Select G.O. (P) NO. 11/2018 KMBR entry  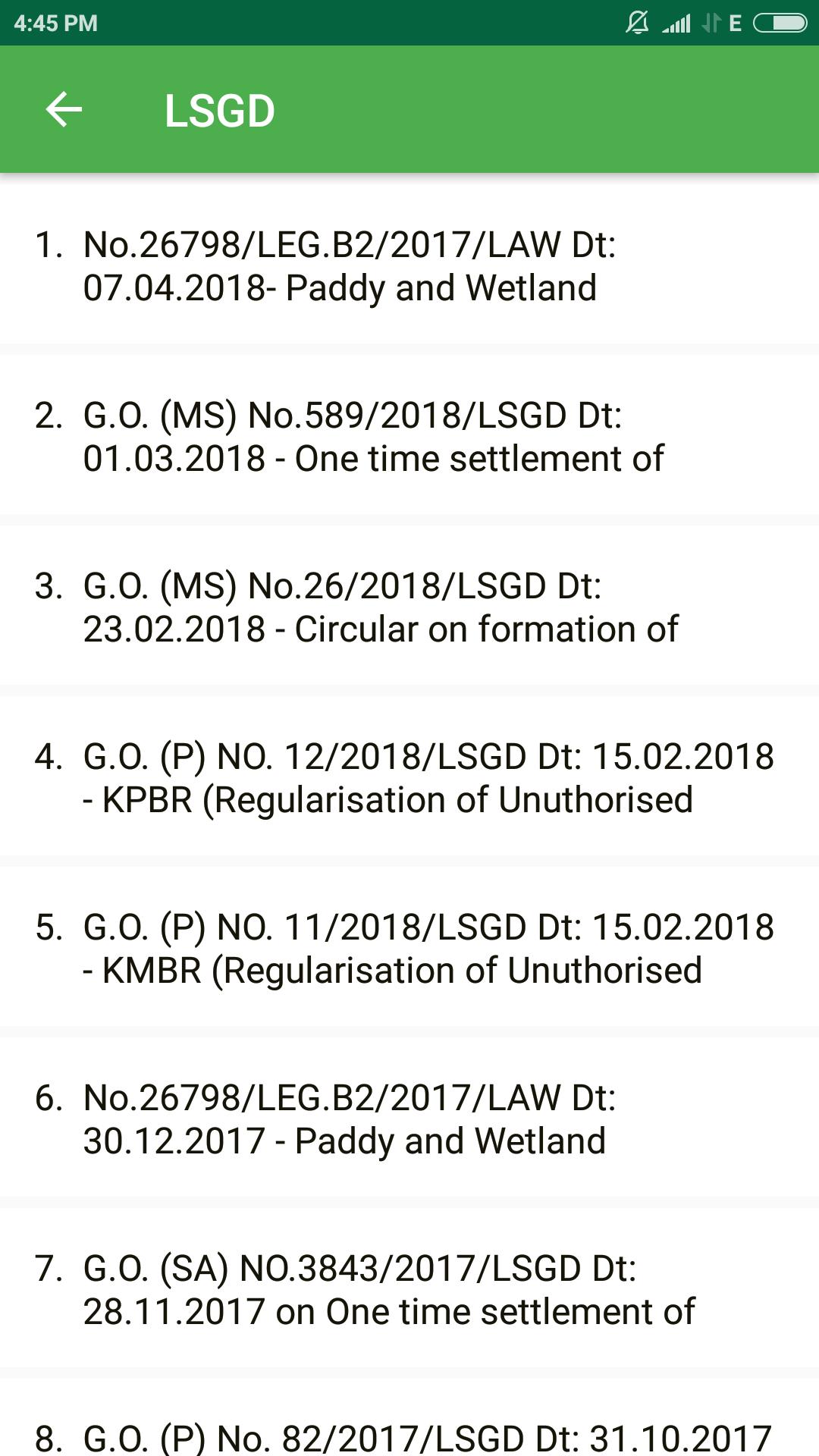pyautogui.click(x=409, y=949)
